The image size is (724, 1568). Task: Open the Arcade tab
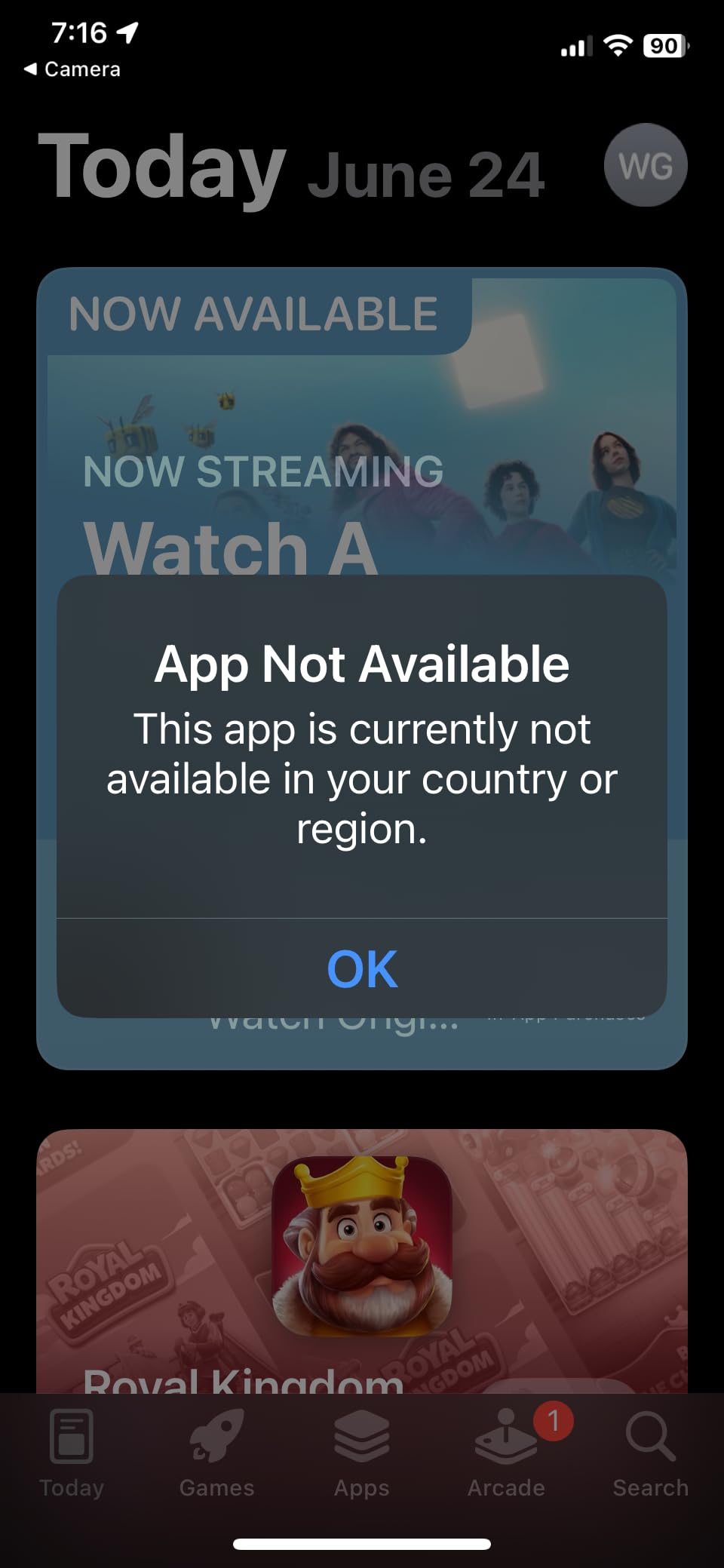coord(507,1453)
